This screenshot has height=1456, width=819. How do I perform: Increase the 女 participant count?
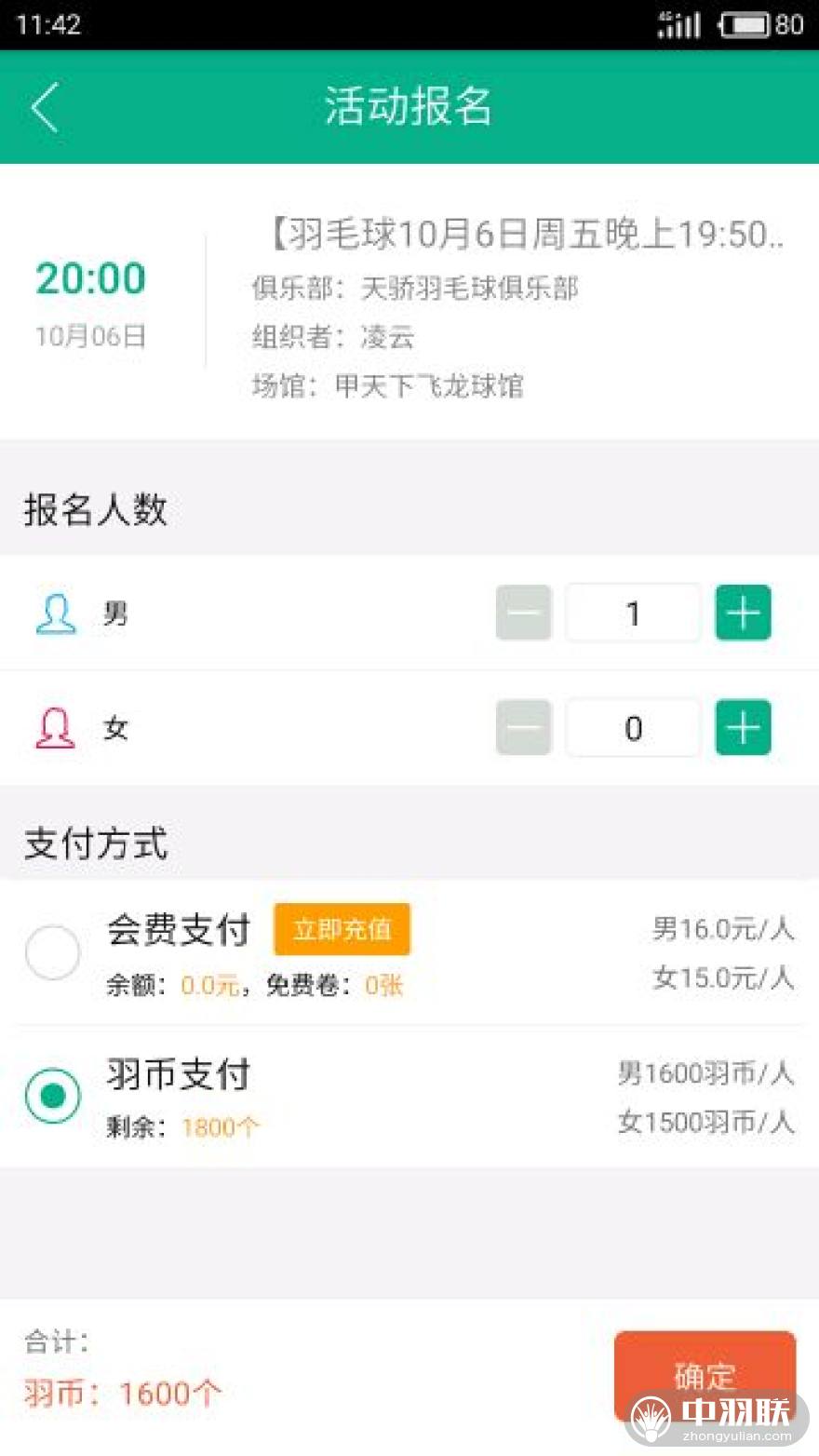point(743,727)
